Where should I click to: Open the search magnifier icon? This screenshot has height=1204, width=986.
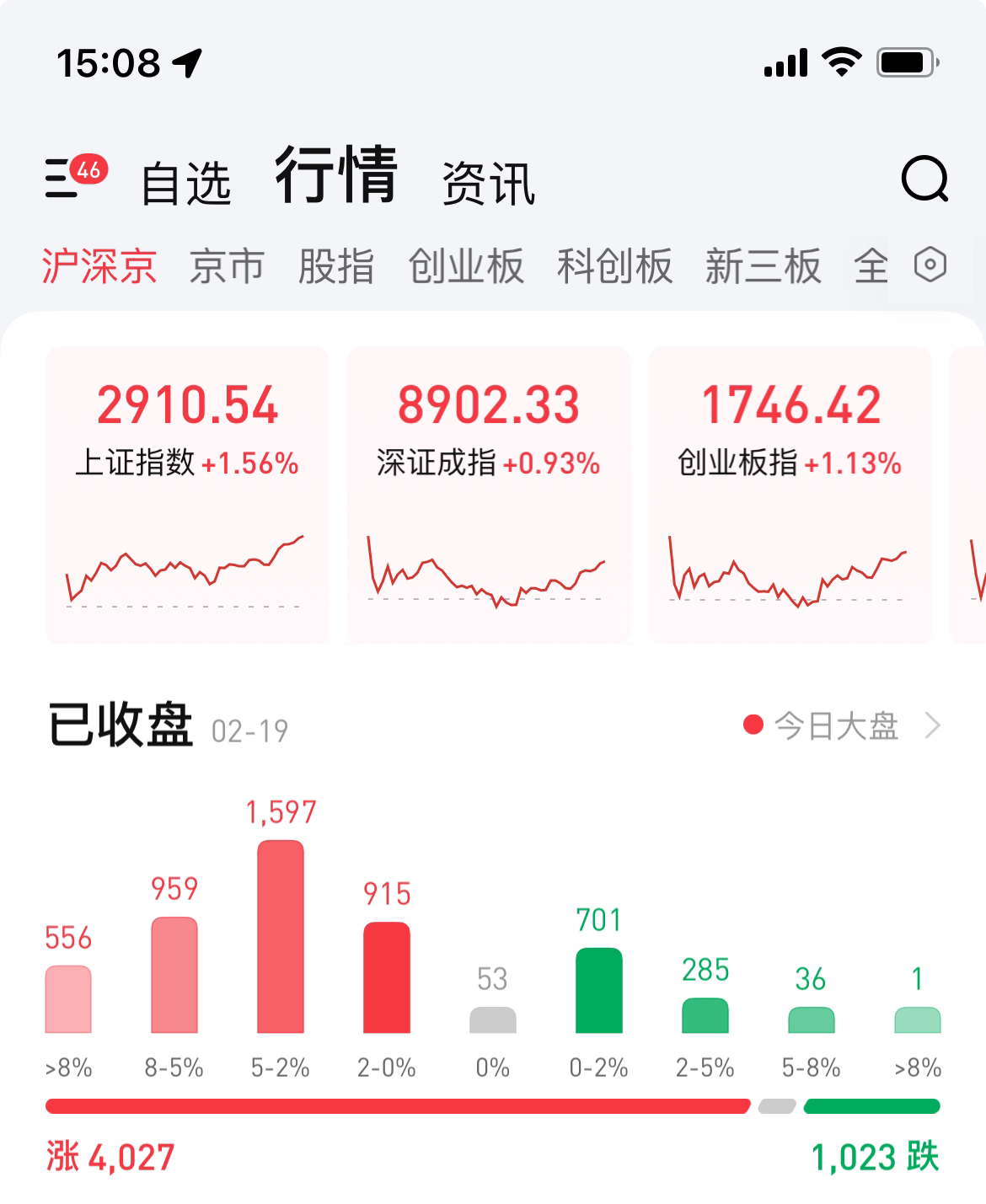pyautogui.click(x=924, y=179)
